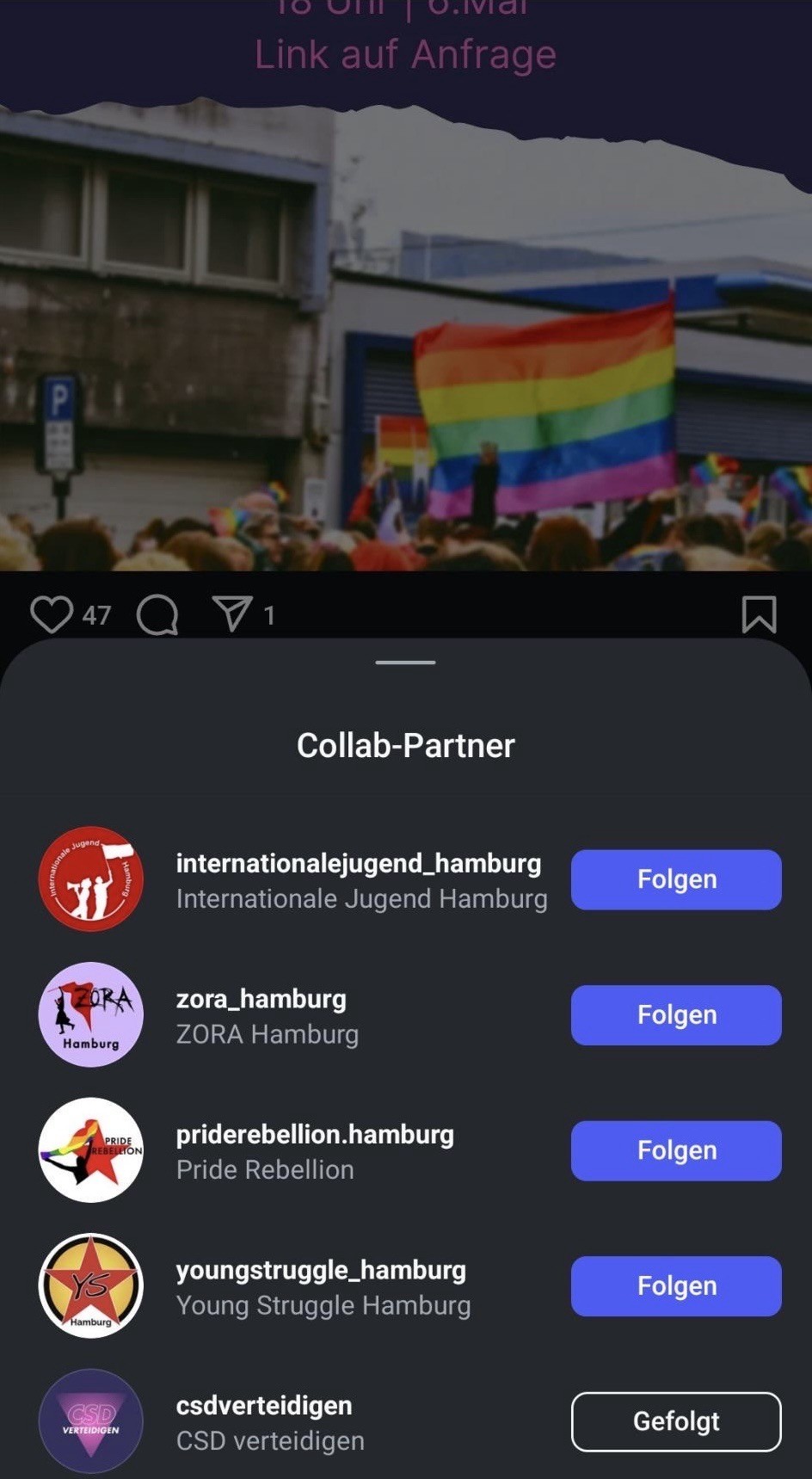
Task: Follow zora_hamburg
Action: coord(676,1015)
